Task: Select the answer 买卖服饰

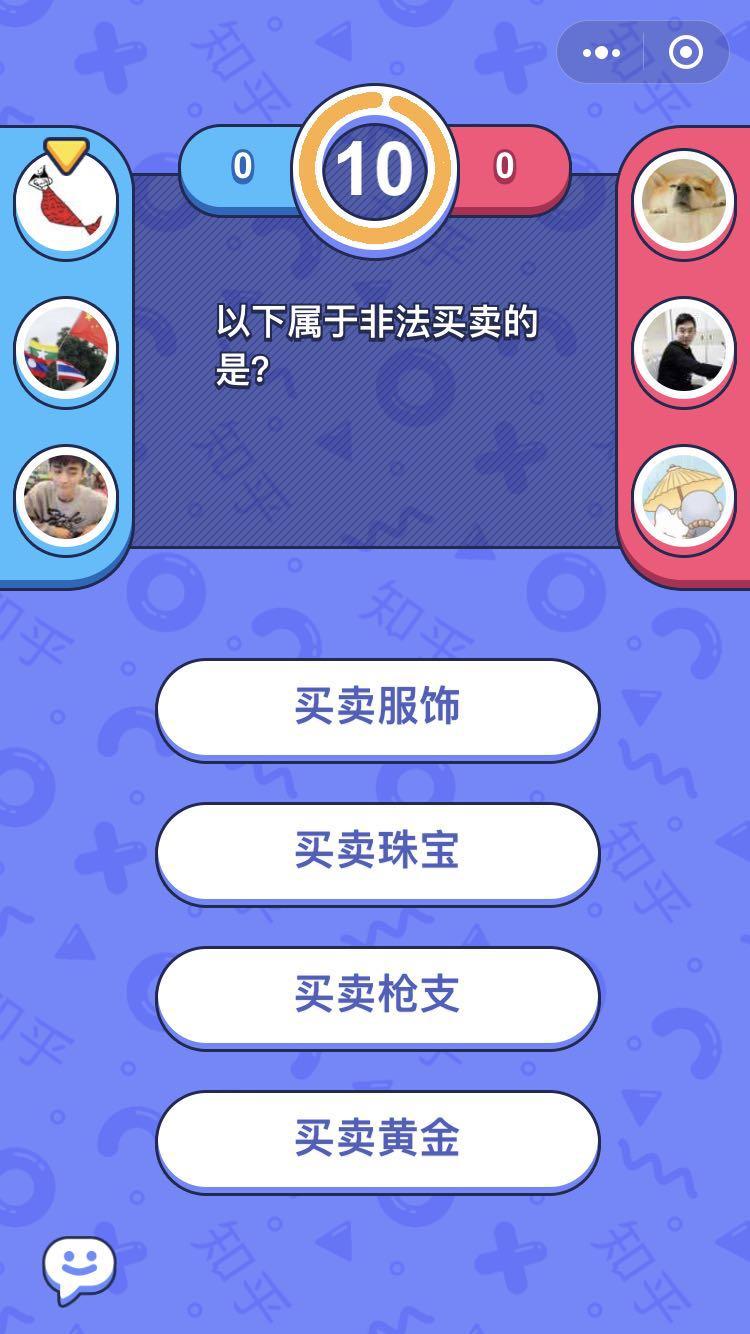Action: click(x=377, y=707)
